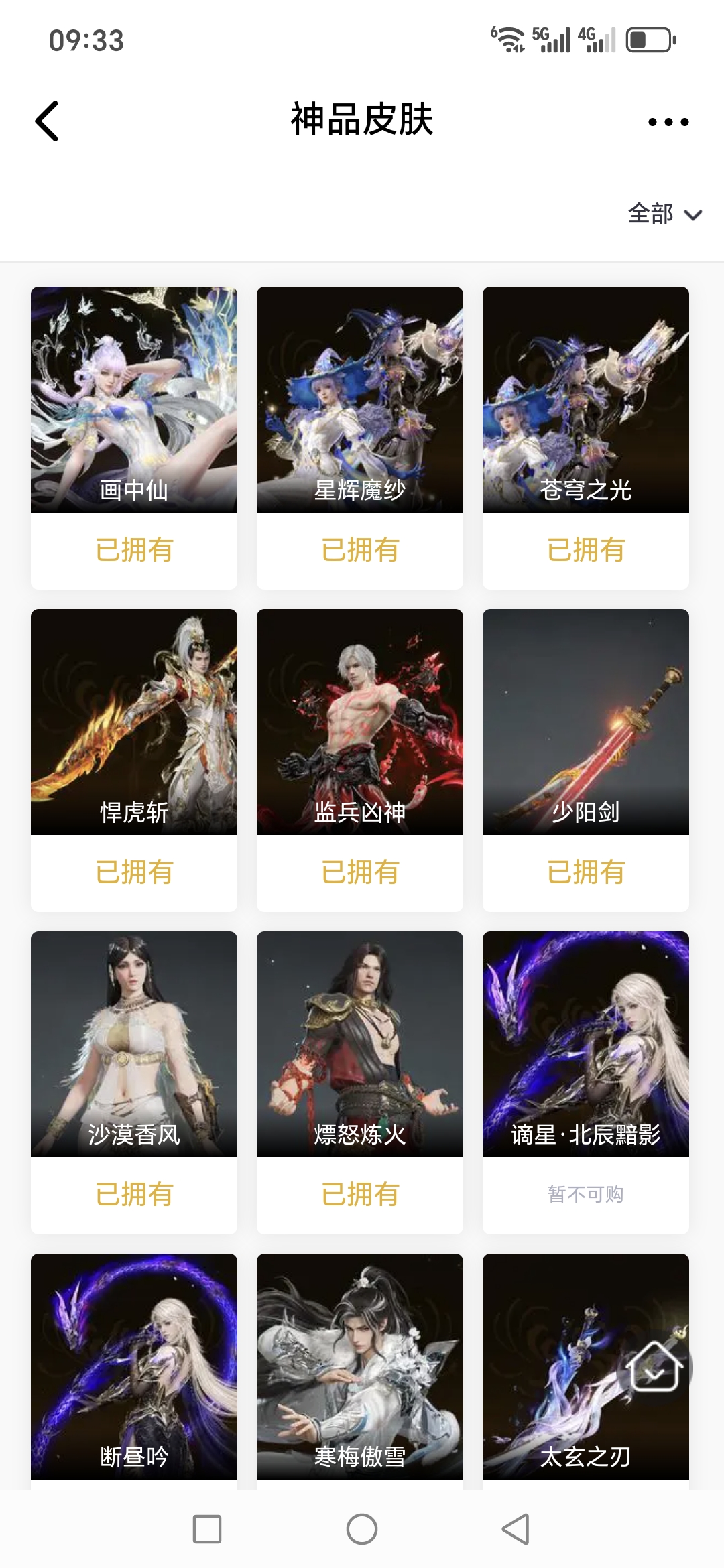Tap the Wi-Fi icon in status bar

(x=509, y=40)
